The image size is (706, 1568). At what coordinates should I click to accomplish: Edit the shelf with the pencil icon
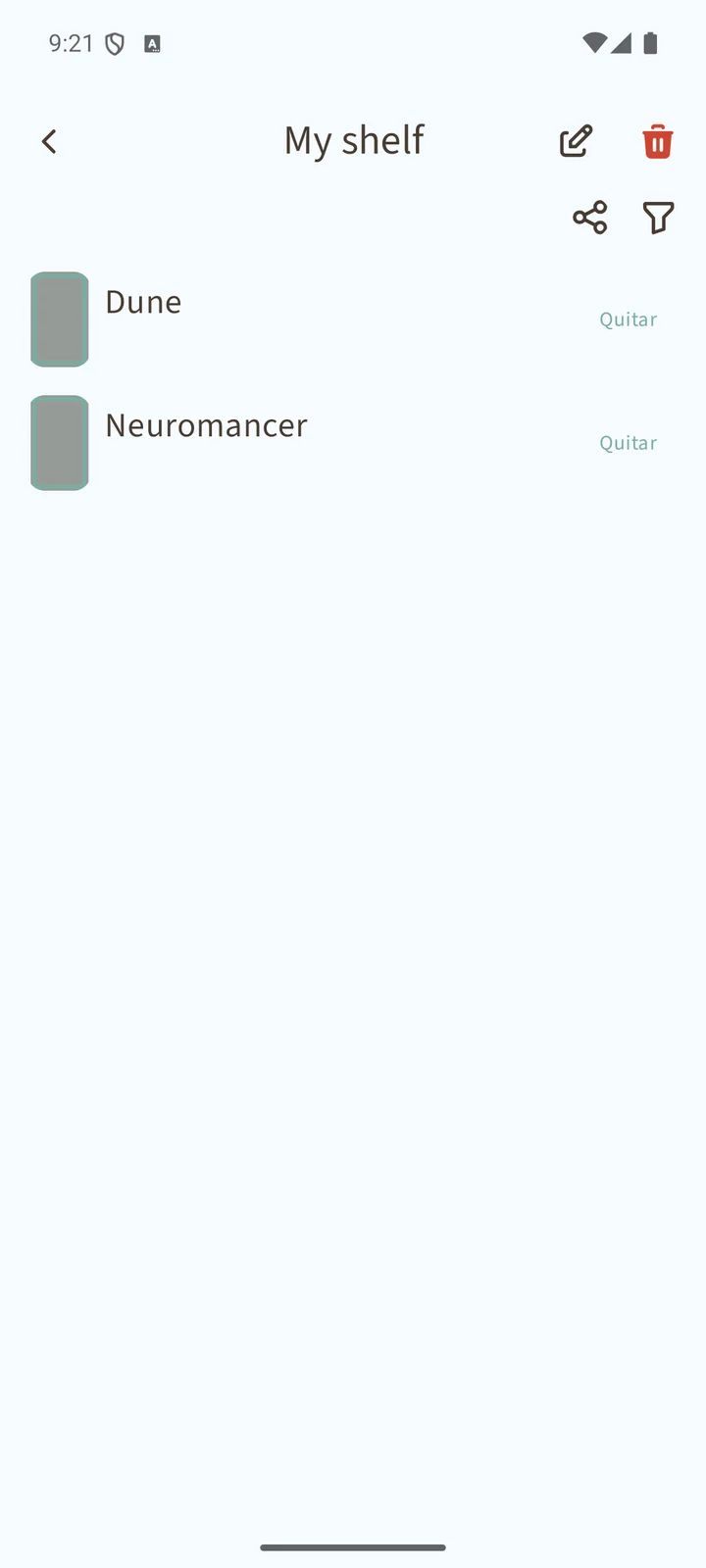(x=576, y=141)
